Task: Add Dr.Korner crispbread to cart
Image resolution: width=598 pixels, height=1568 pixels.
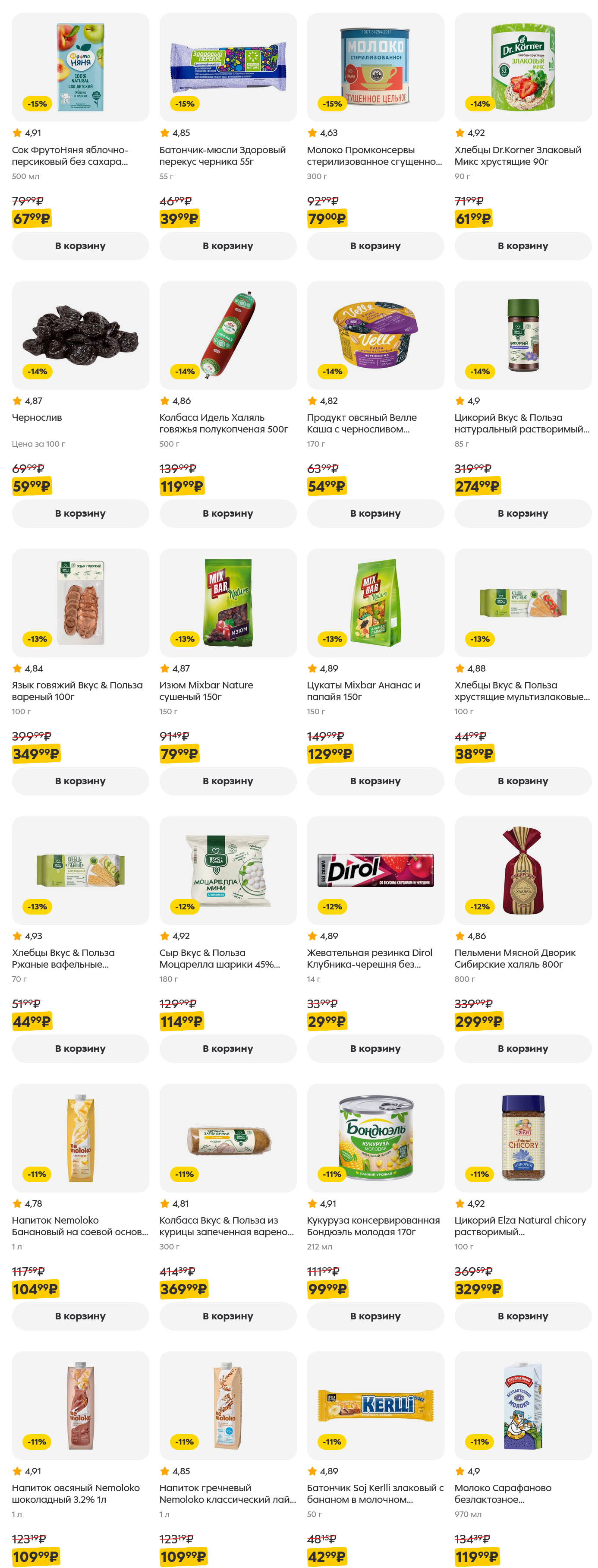Action: click(522, 246)
